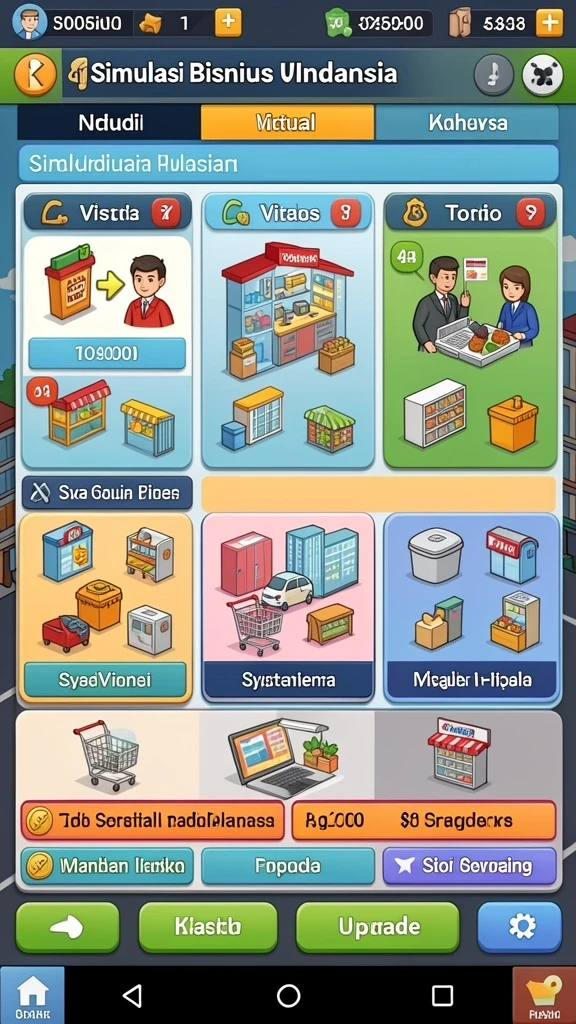Switch to the Ndudil tab
Image resolution: width=576 pixels, height=1024 pixels.
tap(110, 122)
